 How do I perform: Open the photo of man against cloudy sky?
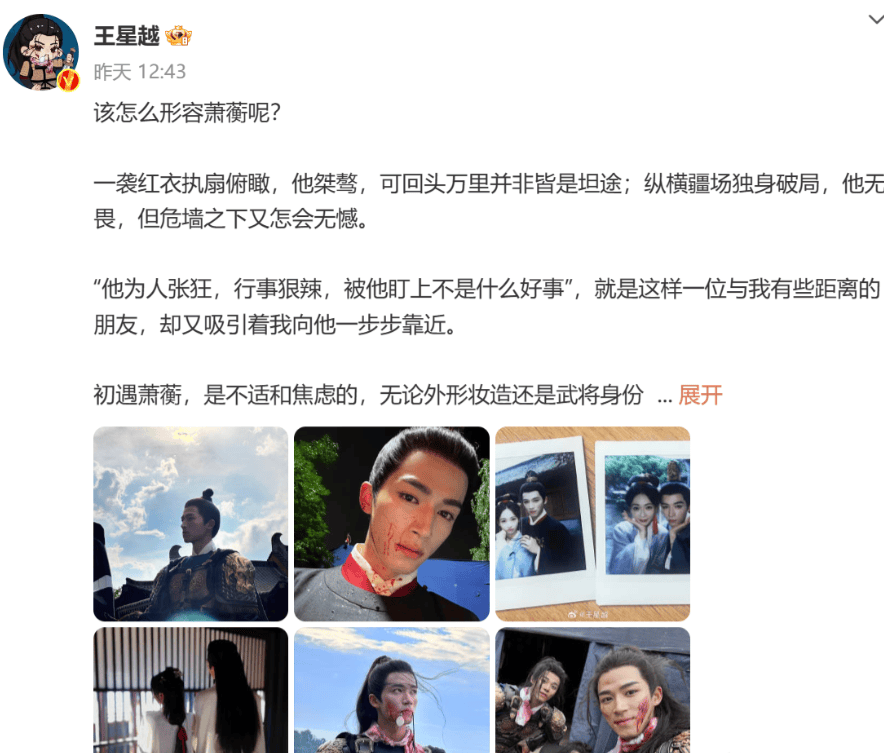click(190, 523)
